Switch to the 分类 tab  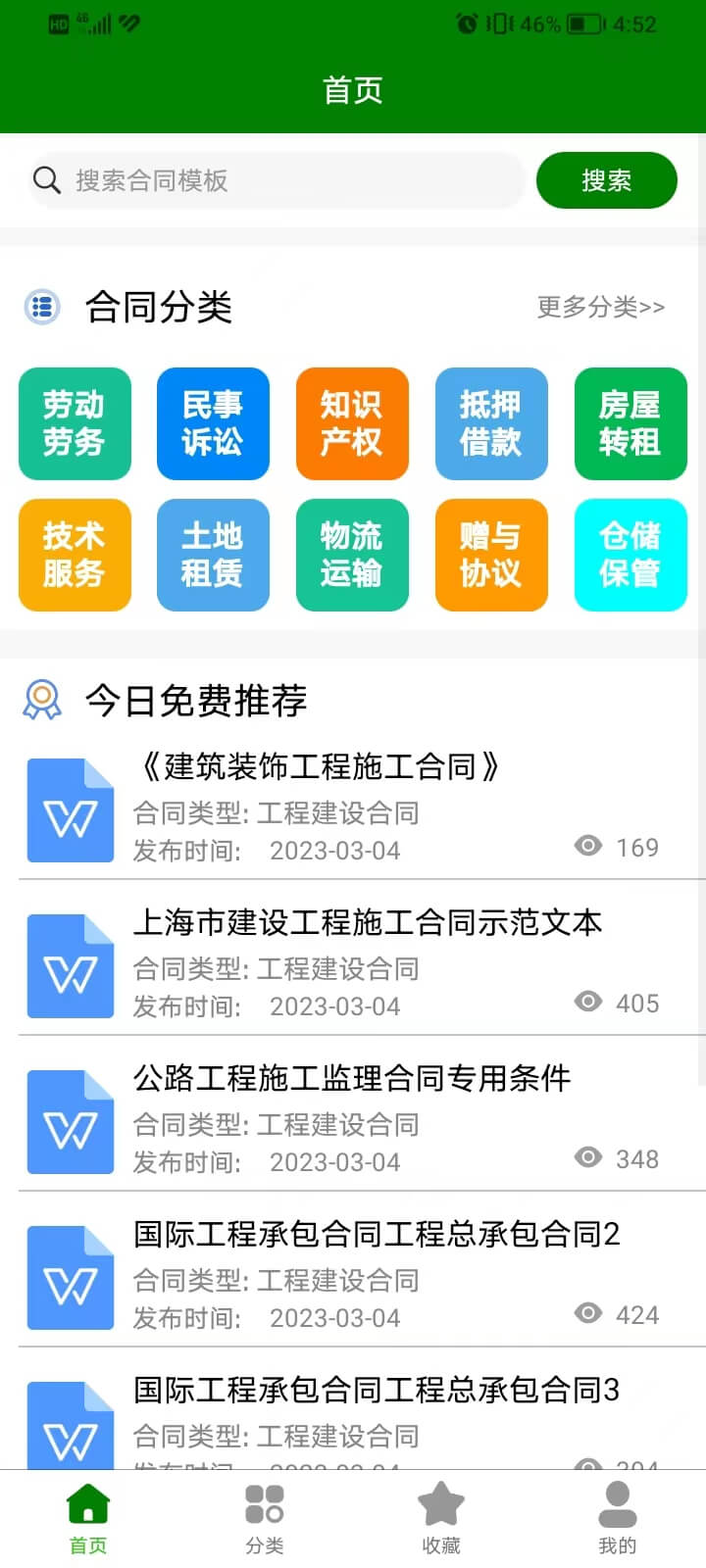click(x=265, y=1519)
